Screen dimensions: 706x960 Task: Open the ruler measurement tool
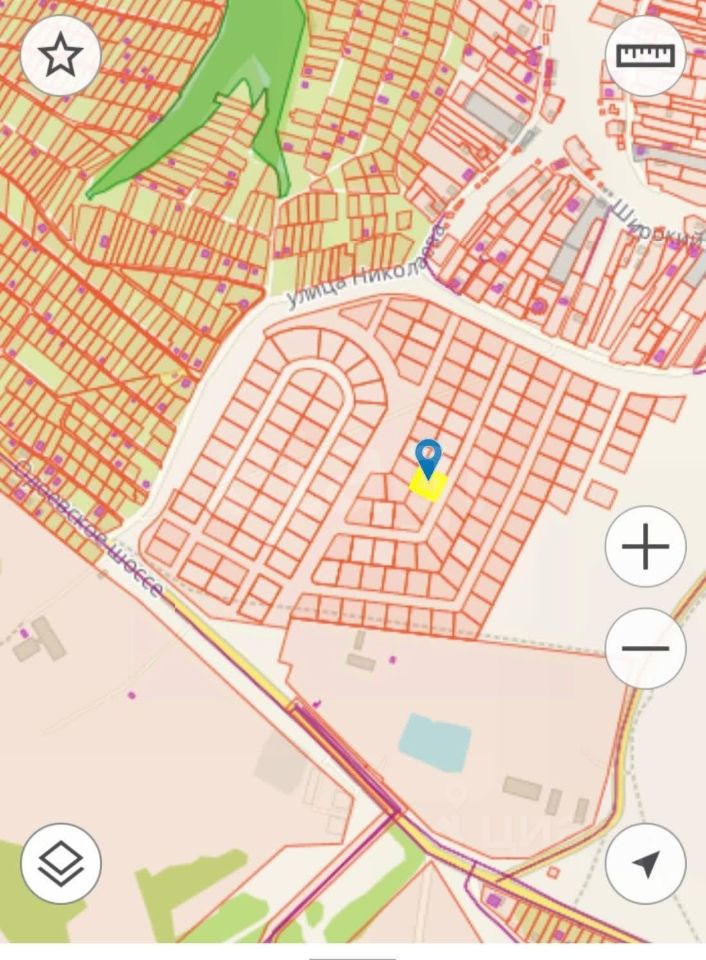pos(645,56)
